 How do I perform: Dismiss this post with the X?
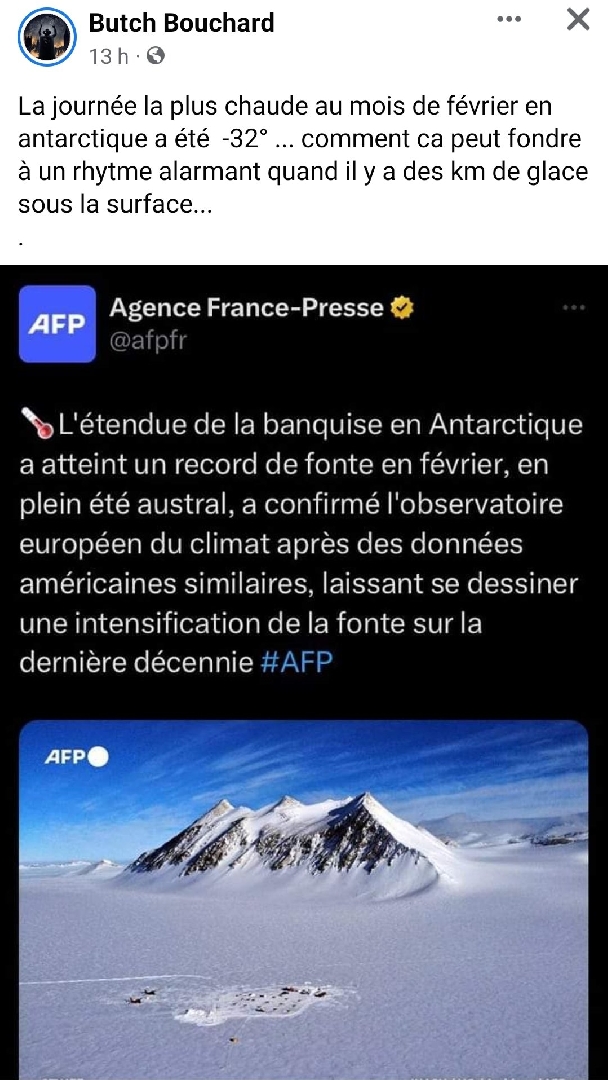coord(578,20)
